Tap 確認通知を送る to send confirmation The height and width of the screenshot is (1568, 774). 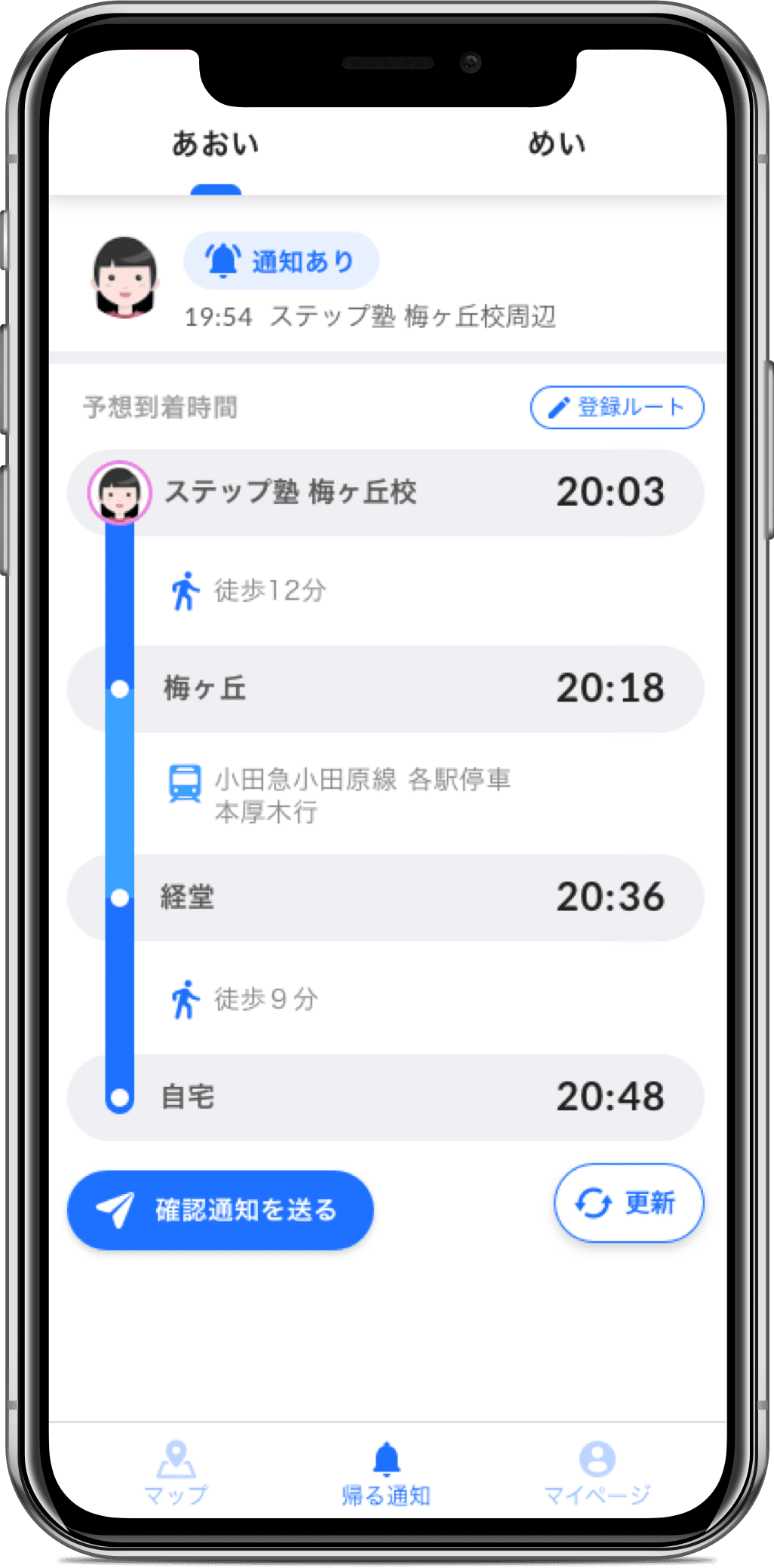[220, 1210]
